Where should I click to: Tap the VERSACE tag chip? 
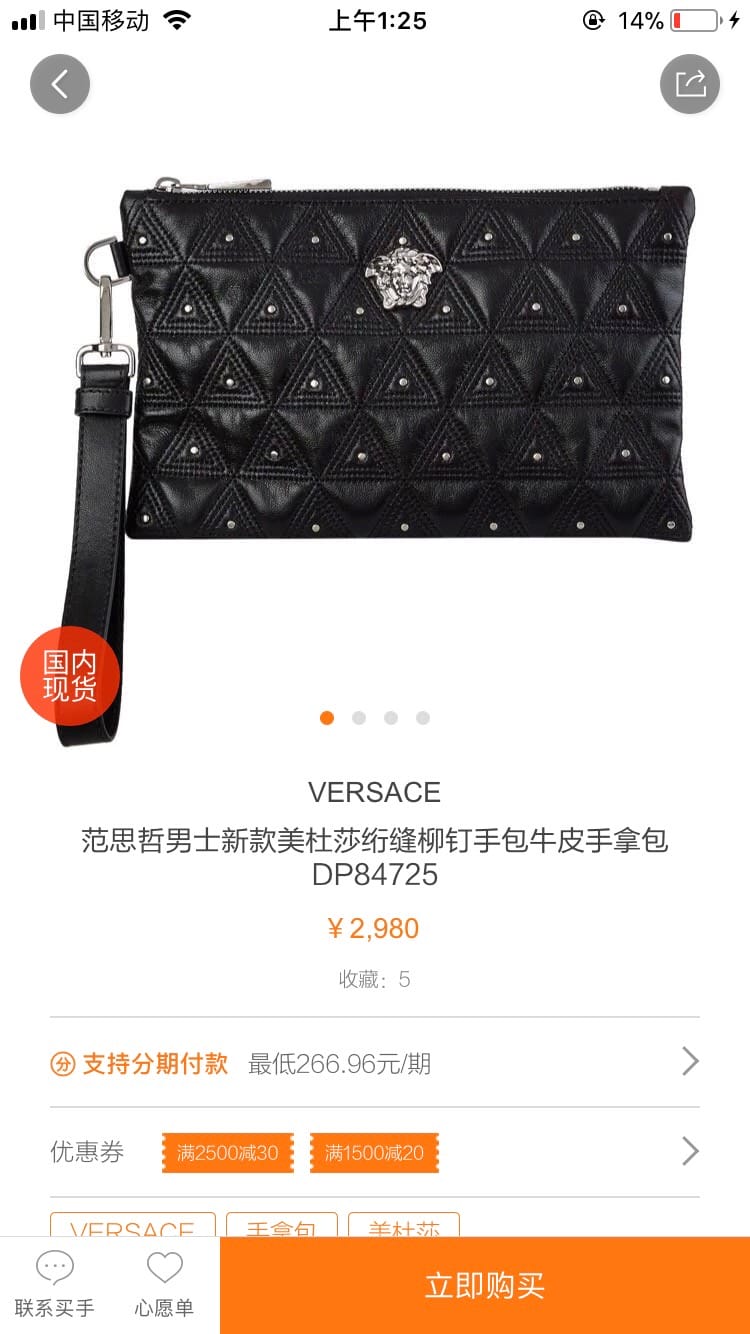point(133,1226)
